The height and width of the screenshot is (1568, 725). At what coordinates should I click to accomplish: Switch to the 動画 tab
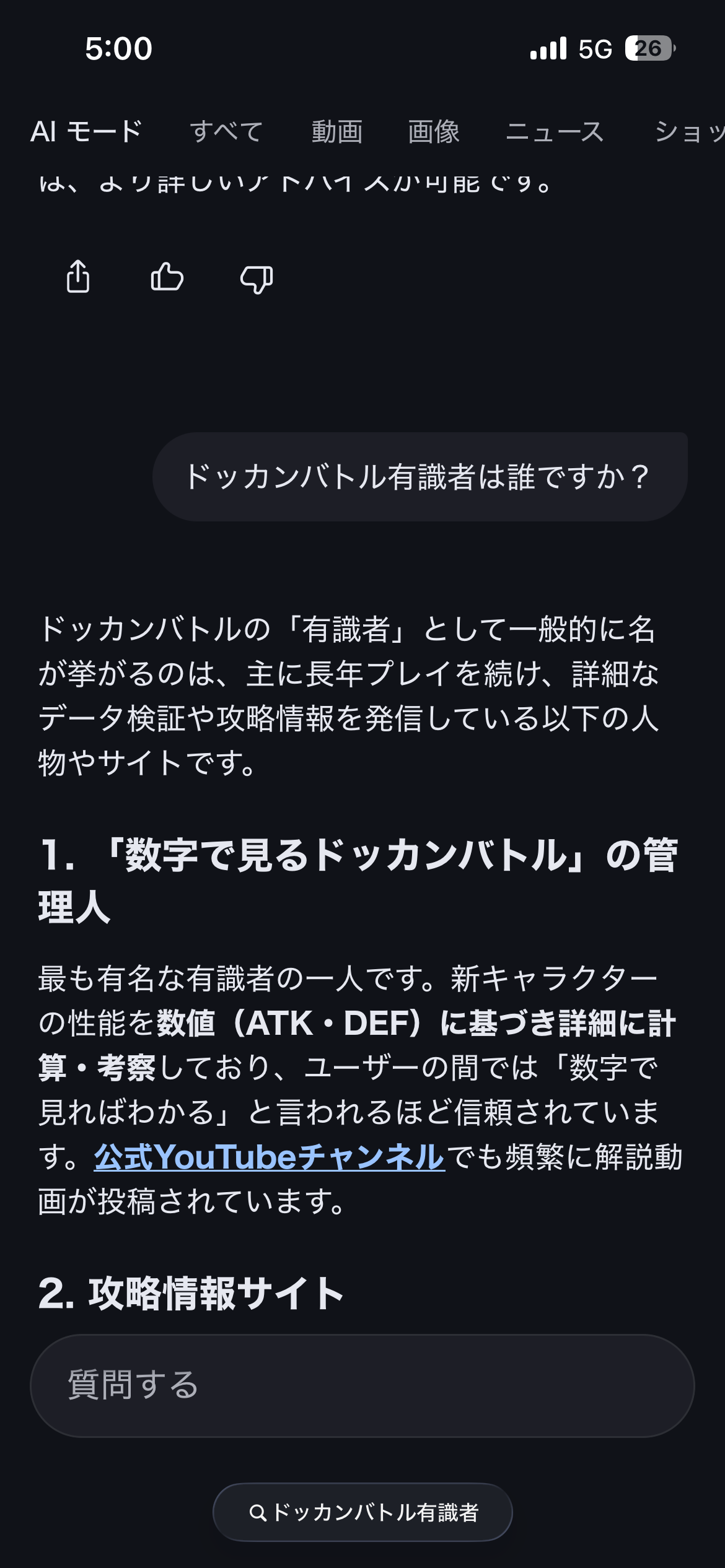(336, 132)
